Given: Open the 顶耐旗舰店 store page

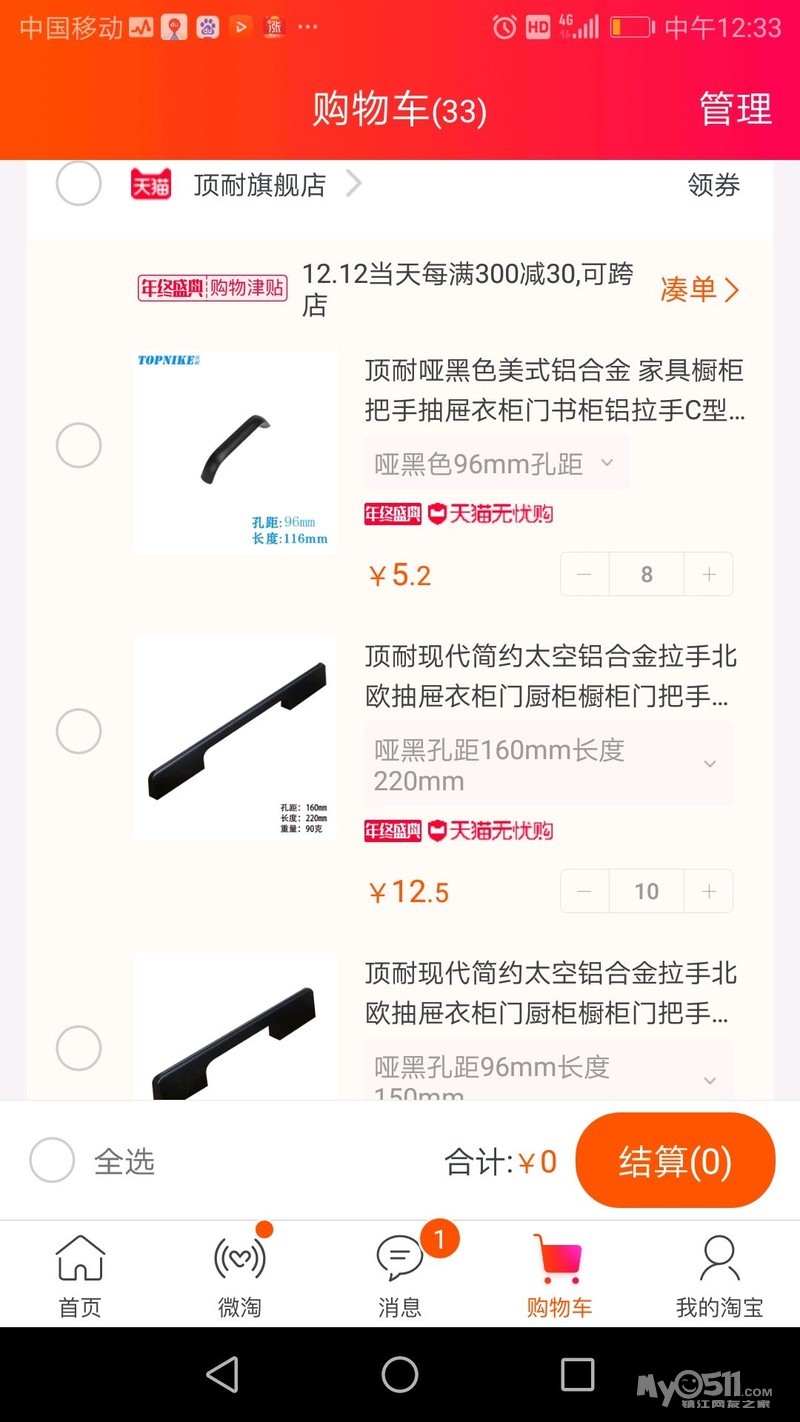Looking at the screenshot, I should pos(260,185).
